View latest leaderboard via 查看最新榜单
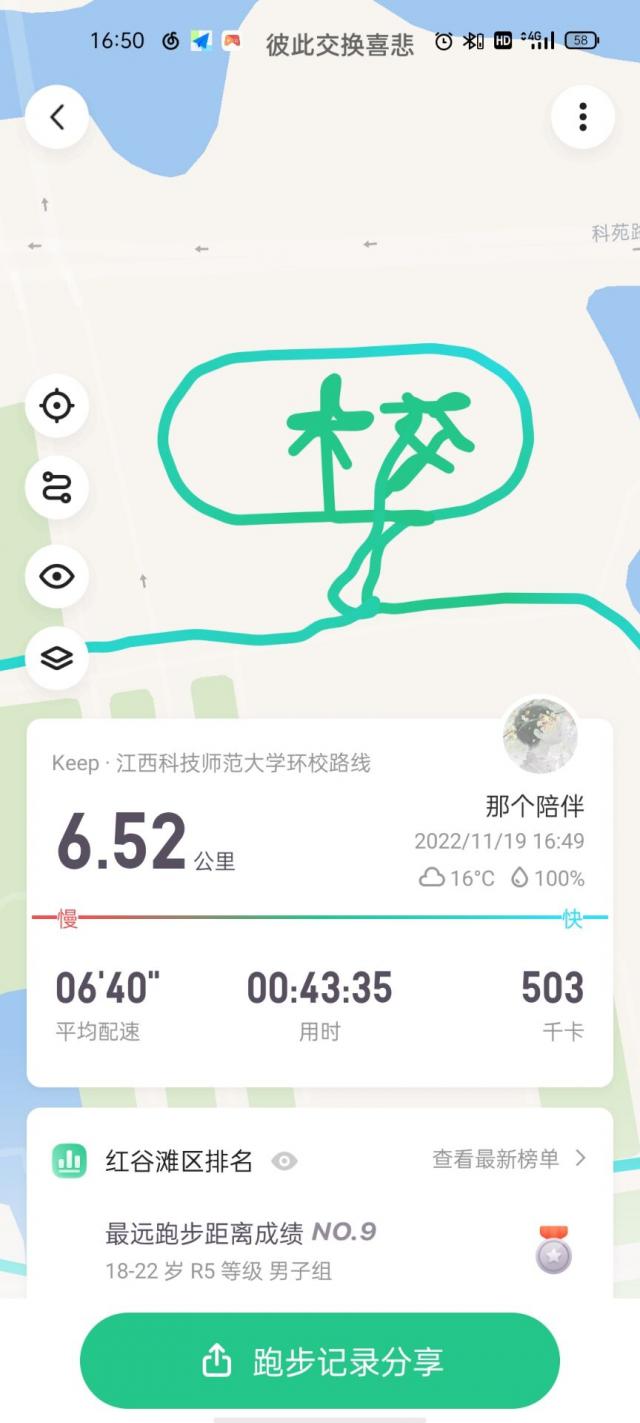The height and width of the screenshot is (1423, 640). click(508, 1159)
